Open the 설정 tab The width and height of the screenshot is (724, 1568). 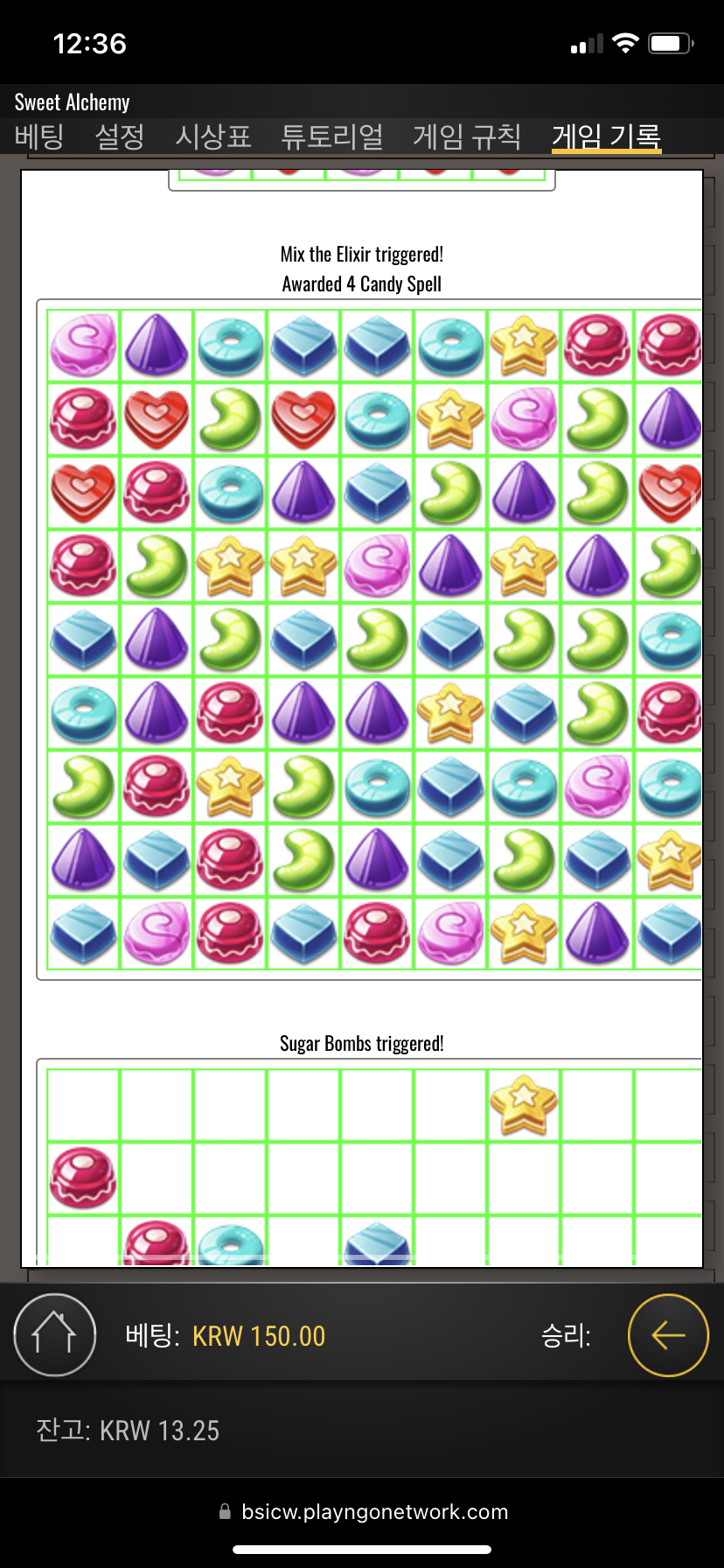coord(120,136)
